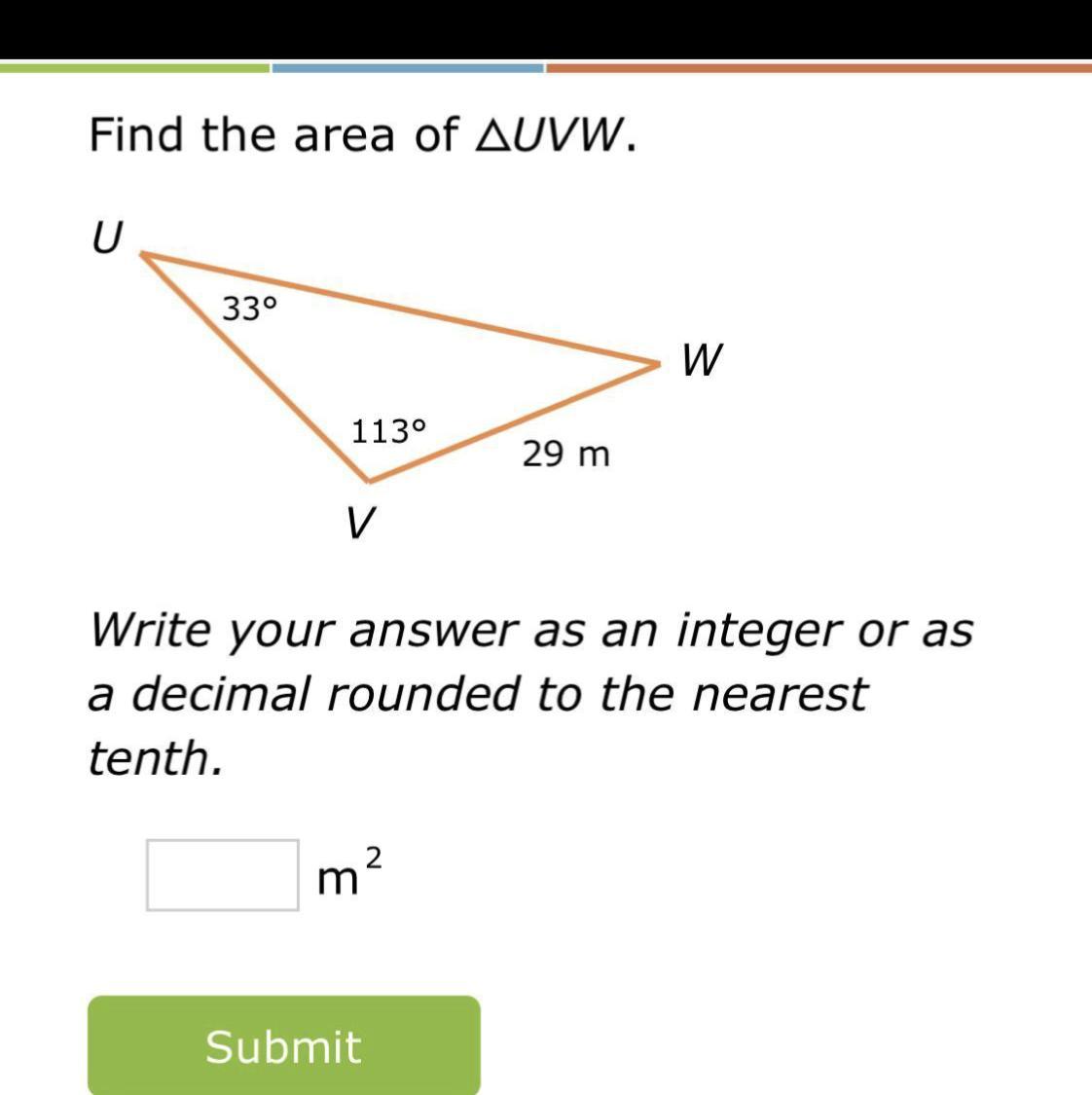Submit the triangle area answer
Image resolution: width=1092 pixels, height=1095 pixels.
click(x=284, y=1044)
